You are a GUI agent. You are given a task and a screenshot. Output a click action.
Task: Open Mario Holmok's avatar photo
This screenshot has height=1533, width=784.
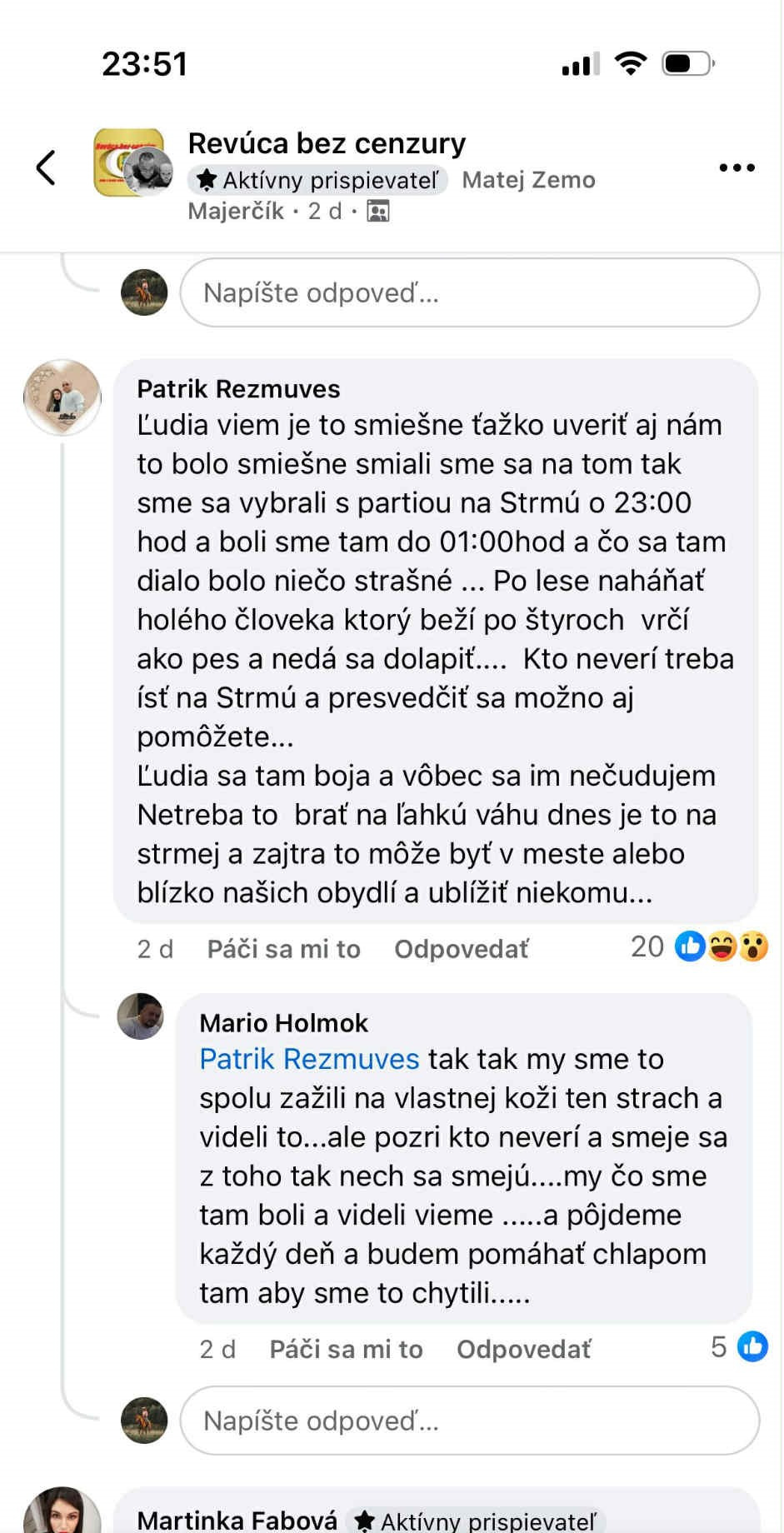coord(140,1016)
